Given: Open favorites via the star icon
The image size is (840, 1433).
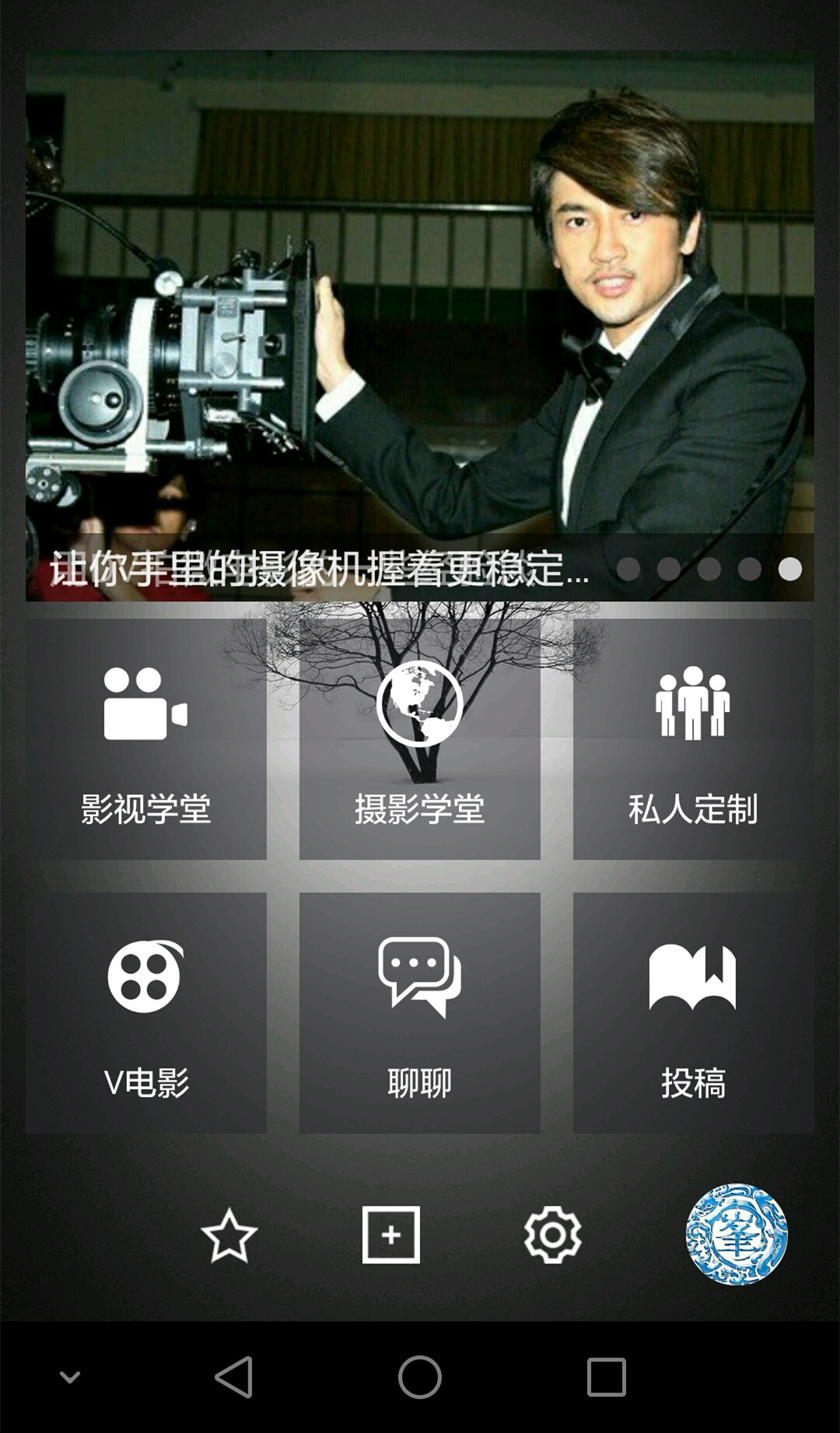Looking at the screenshot, I should point(229,1235).
